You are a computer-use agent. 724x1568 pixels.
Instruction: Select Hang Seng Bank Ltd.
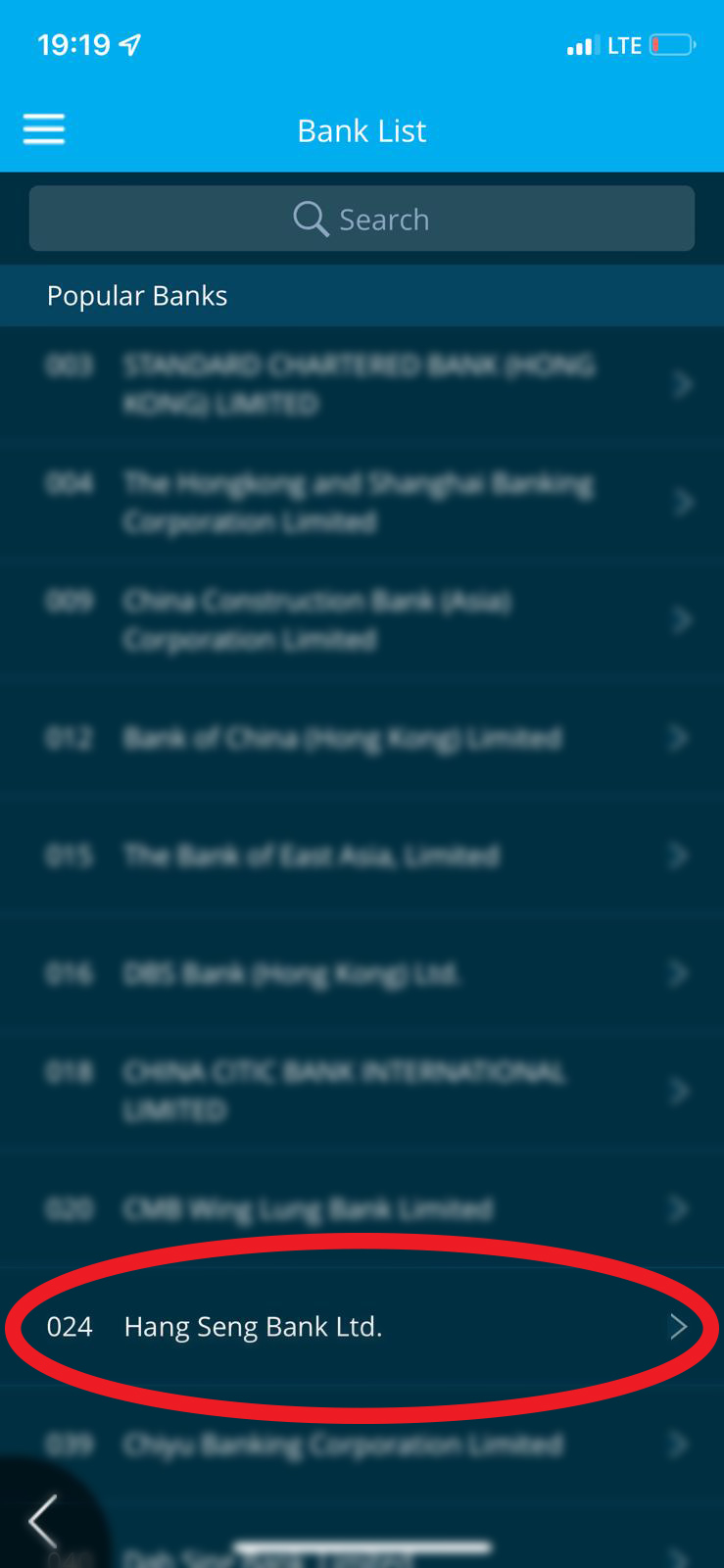pos(362,1326)
